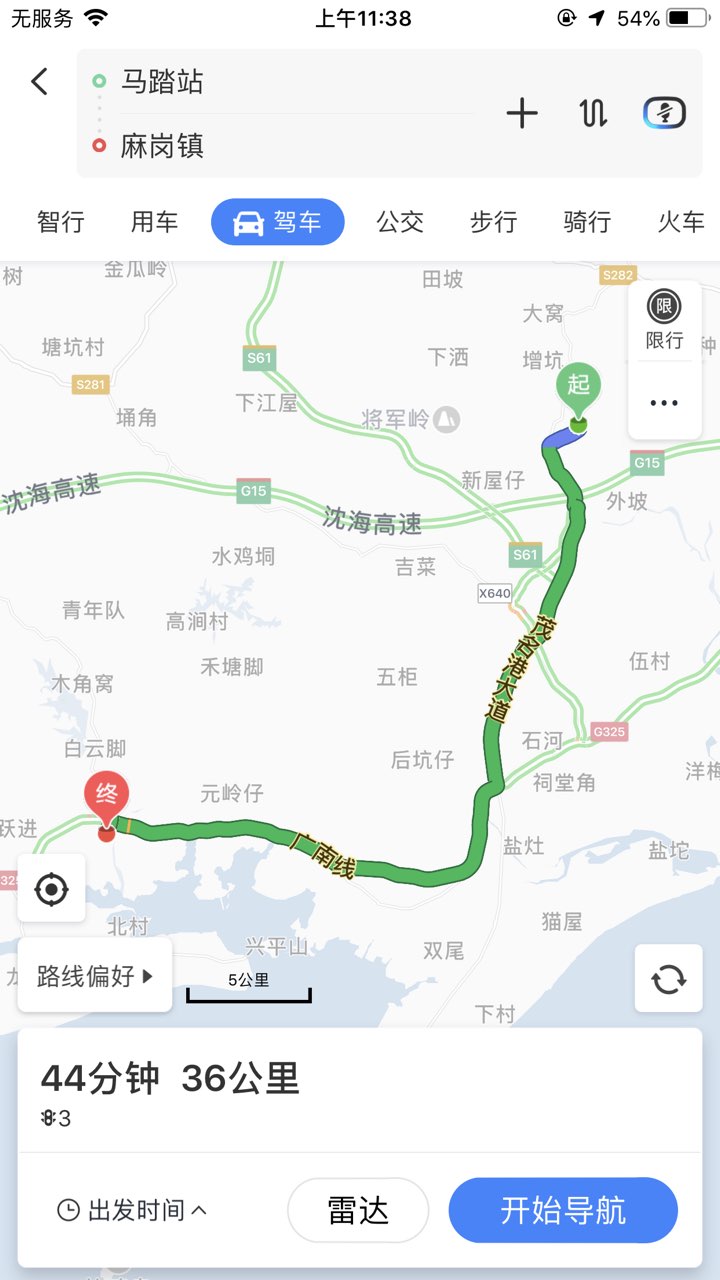Swap start and destination points
Screen dimensions: 720x1280
593,114
